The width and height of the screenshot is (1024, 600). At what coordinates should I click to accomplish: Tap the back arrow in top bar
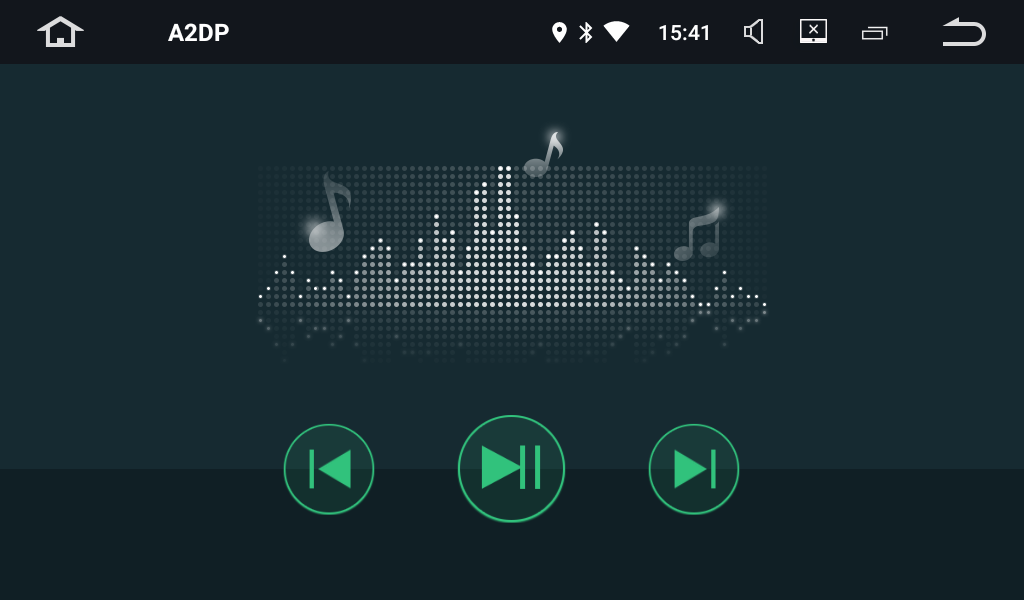(964, 32)
